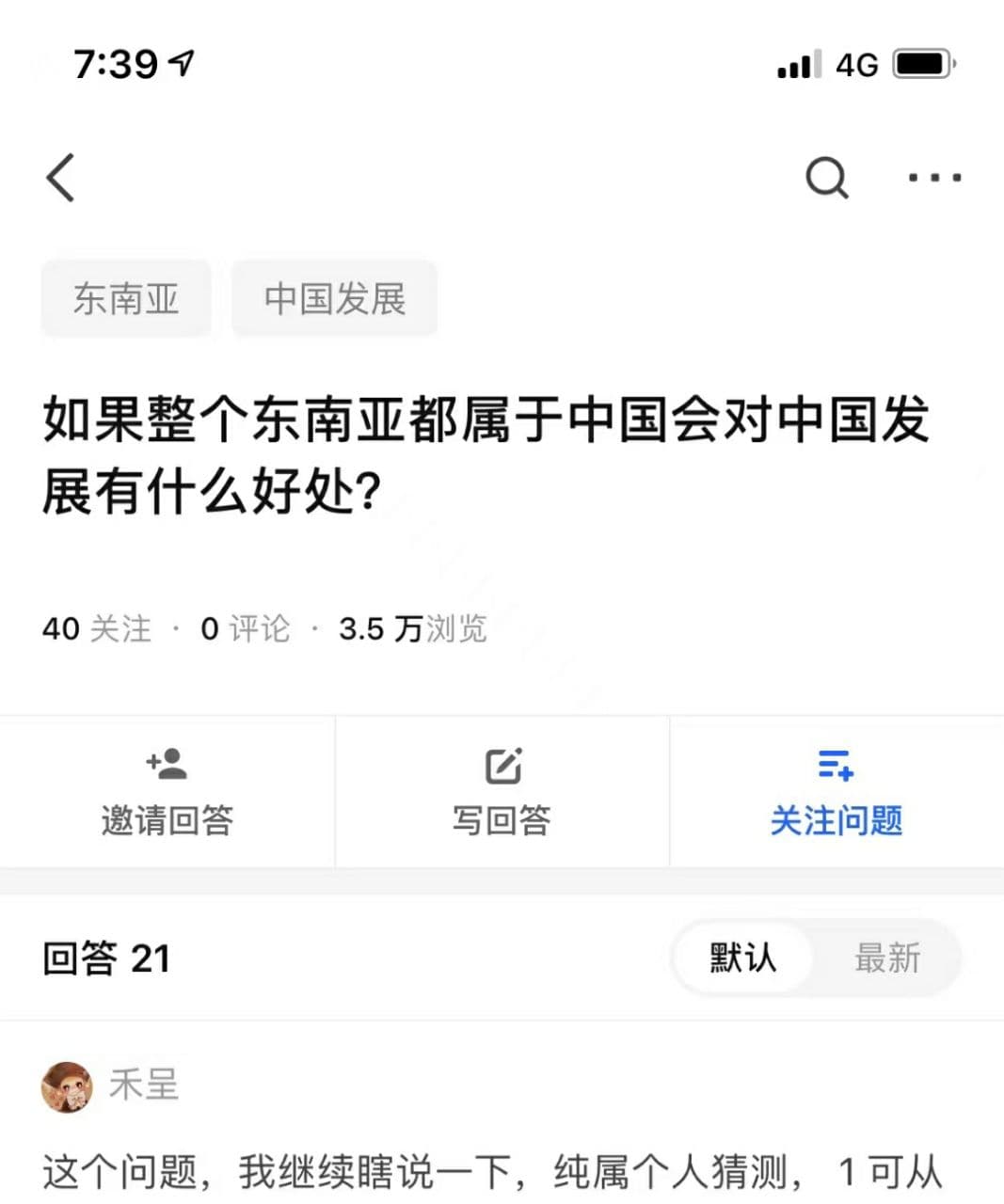1004x1204 pixels.
Task: Open 禾呈's answer starting 这个问题
Action: pos(489,1172)
